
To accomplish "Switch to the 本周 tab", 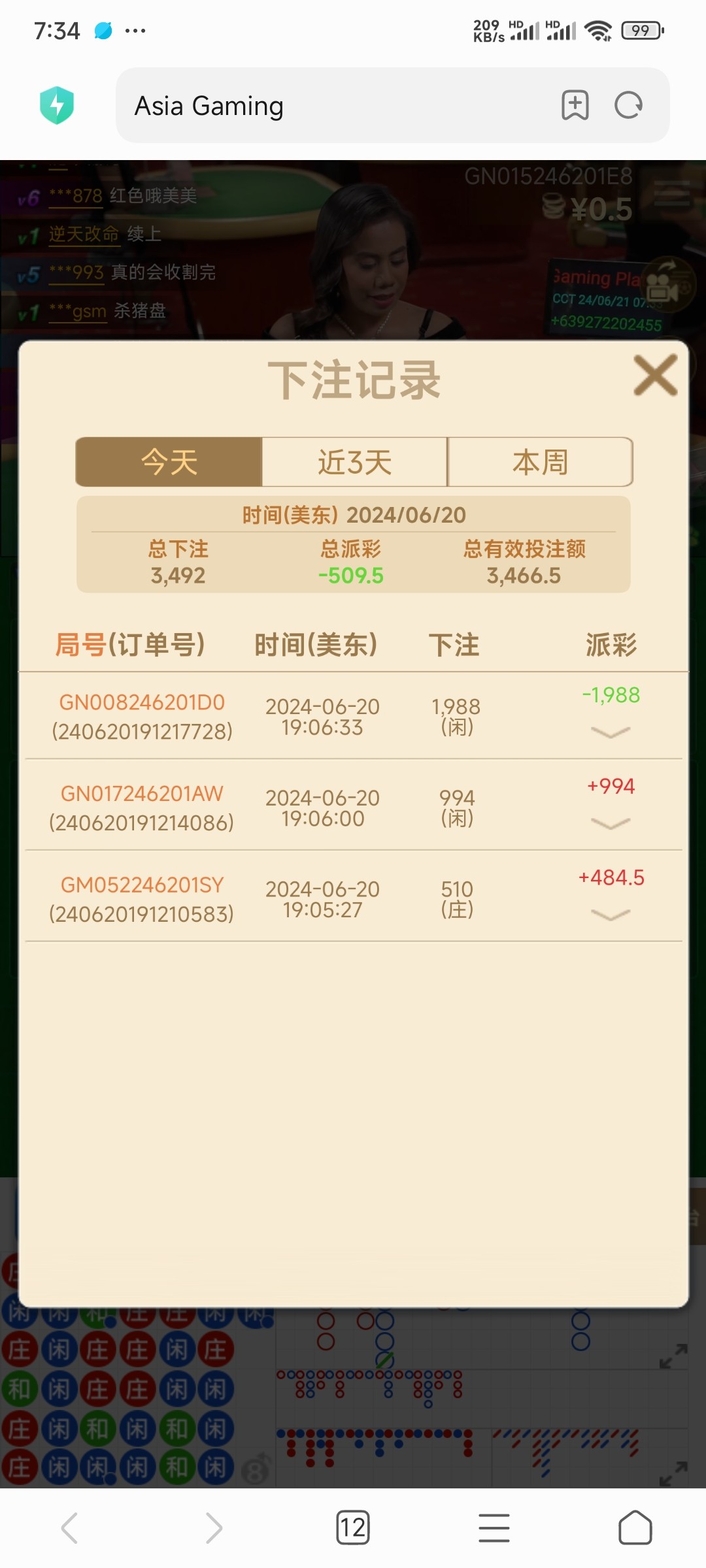I will coord(540,462).
